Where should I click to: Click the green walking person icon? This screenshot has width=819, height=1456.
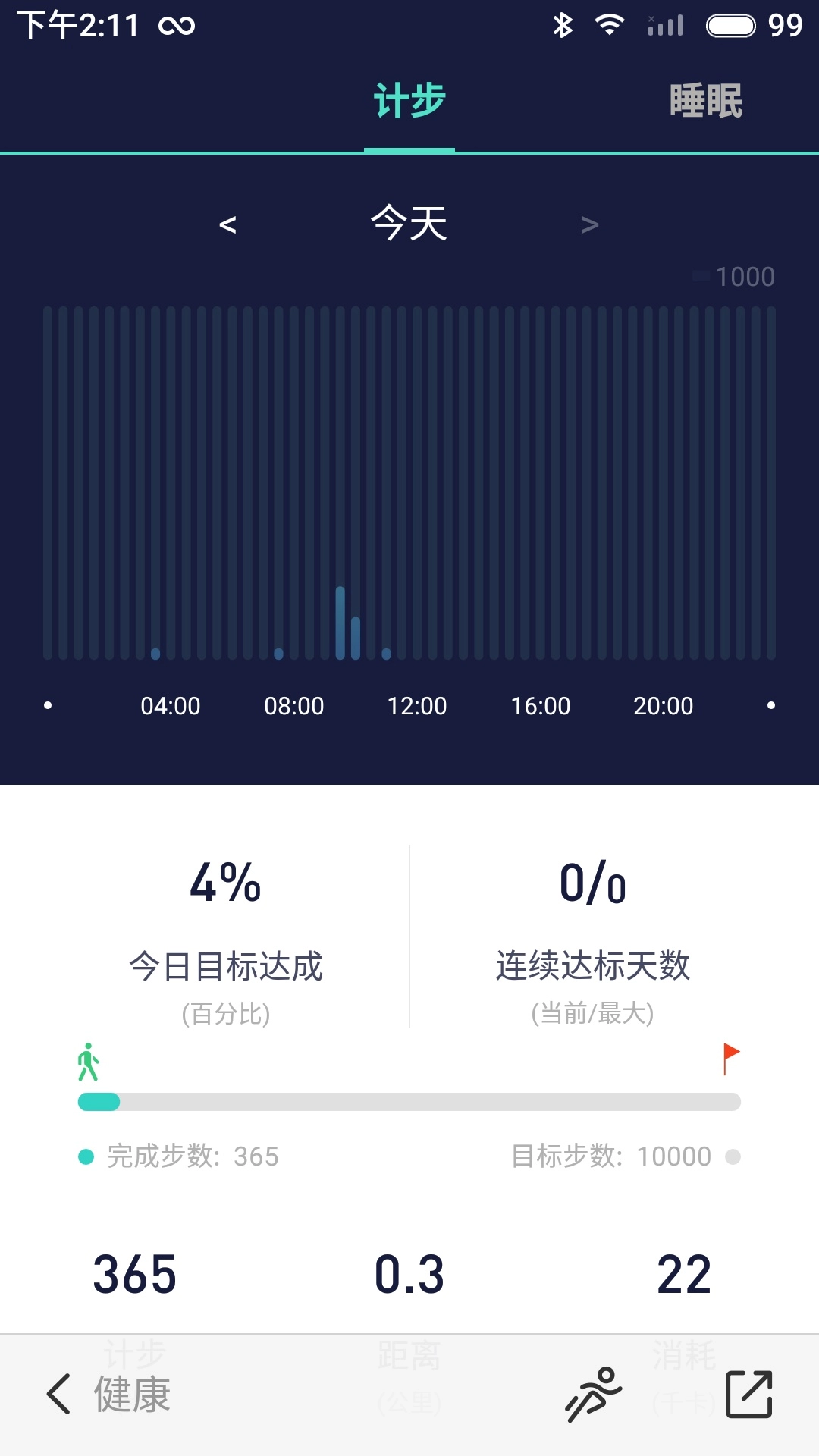[89, 1062]
